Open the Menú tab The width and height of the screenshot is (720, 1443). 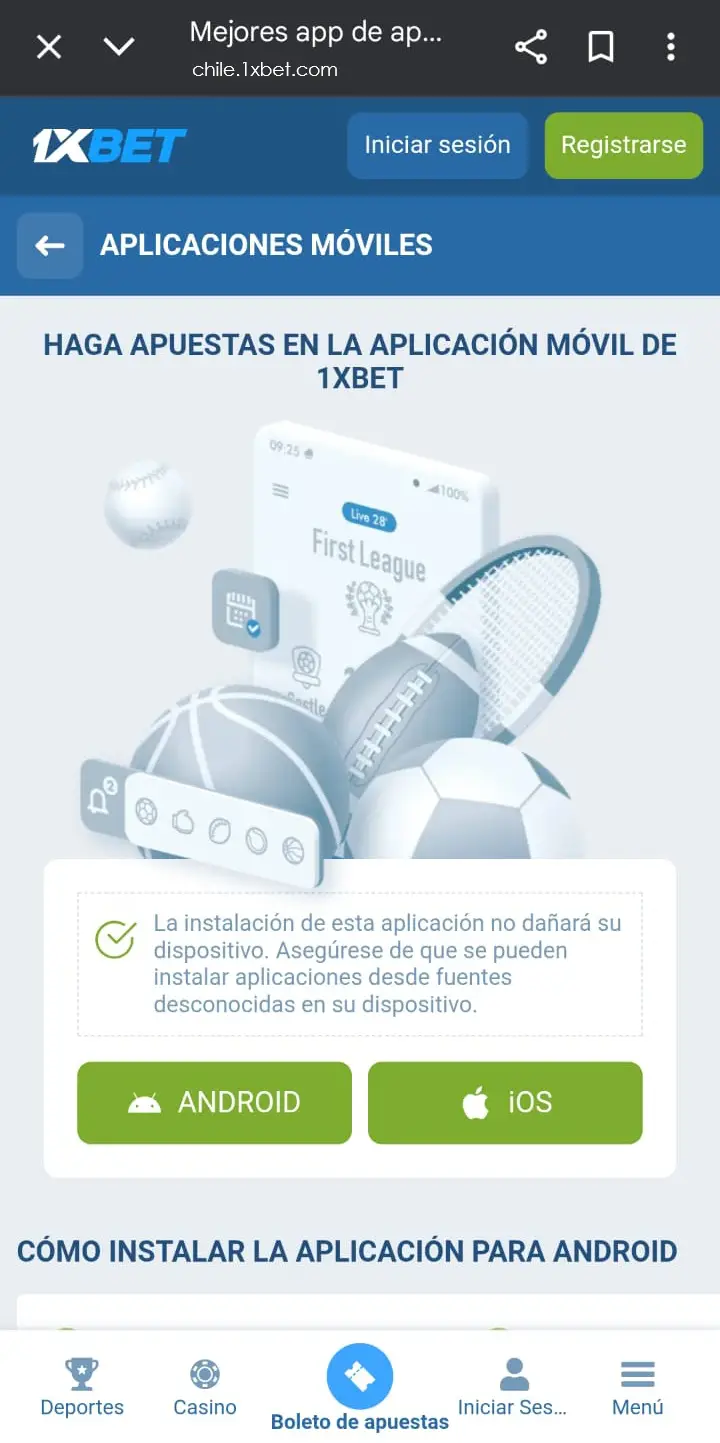[637, 1387]
